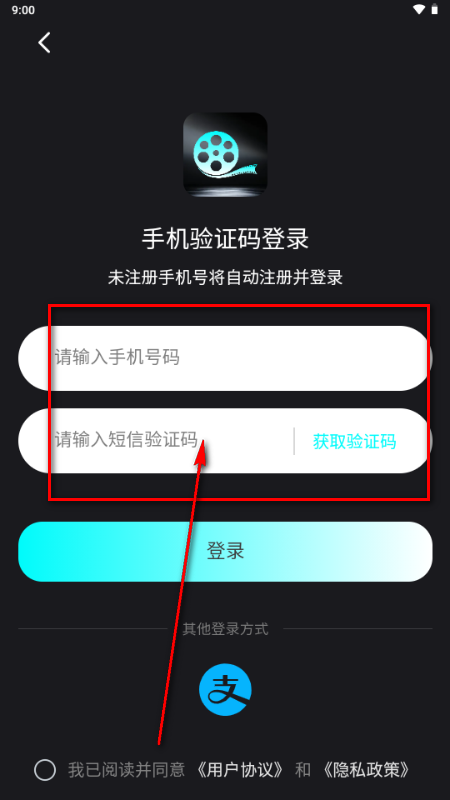The height and width of the screenshot is (800, 450).
Task: Log in with the Alipay icon
Action: (225, 690)
